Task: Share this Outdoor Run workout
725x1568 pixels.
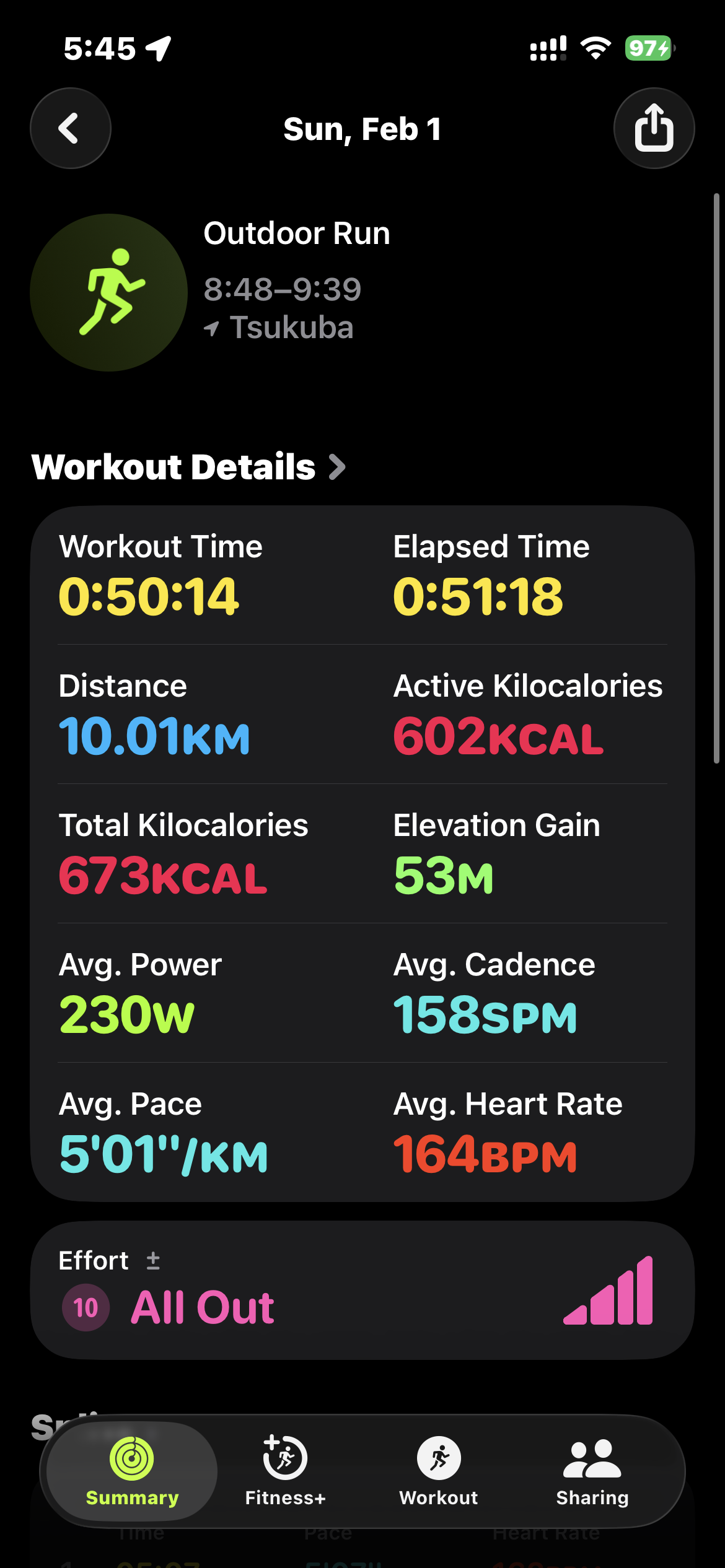Action: 654,128
